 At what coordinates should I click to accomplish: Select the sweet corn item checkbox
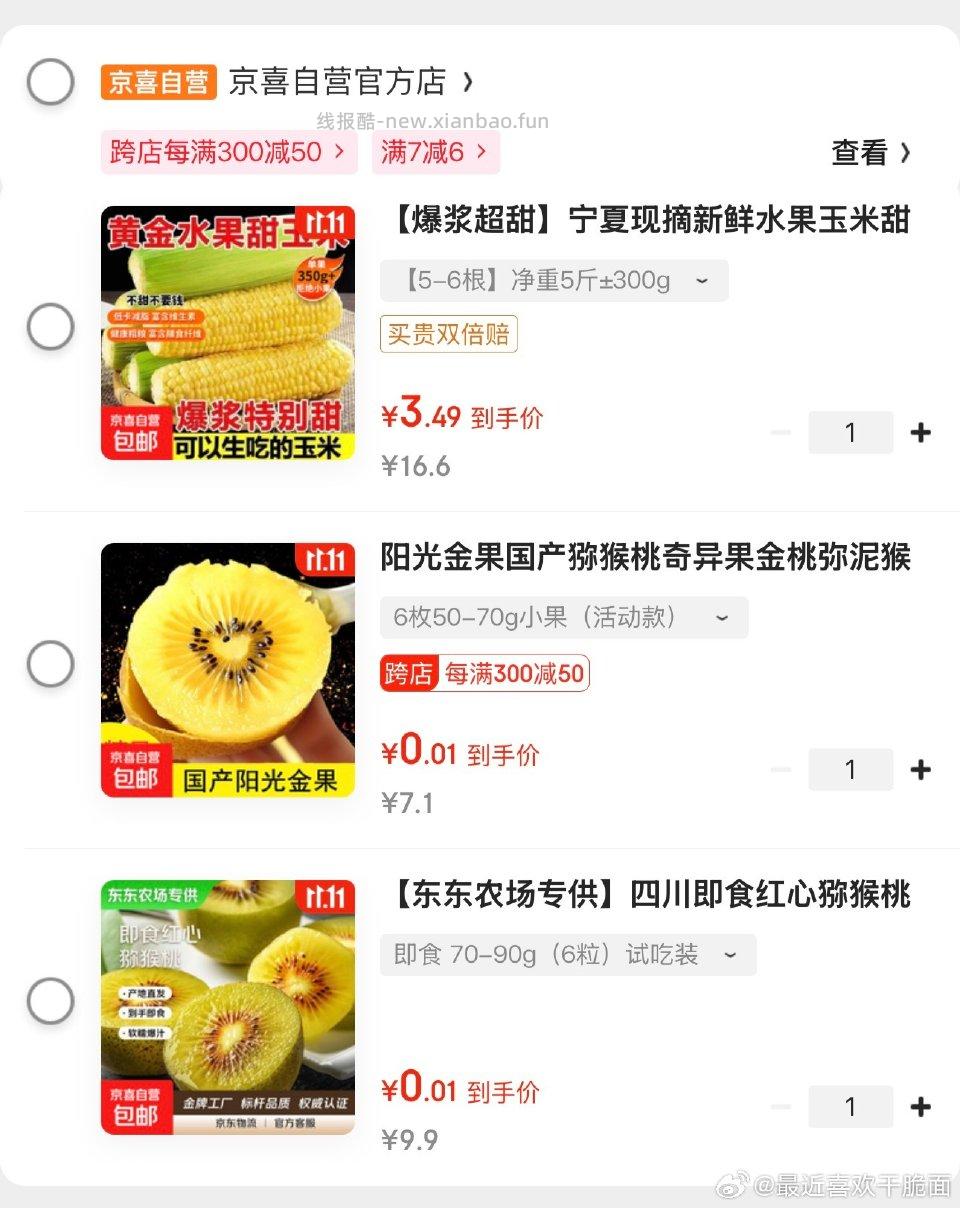point(50,326)
